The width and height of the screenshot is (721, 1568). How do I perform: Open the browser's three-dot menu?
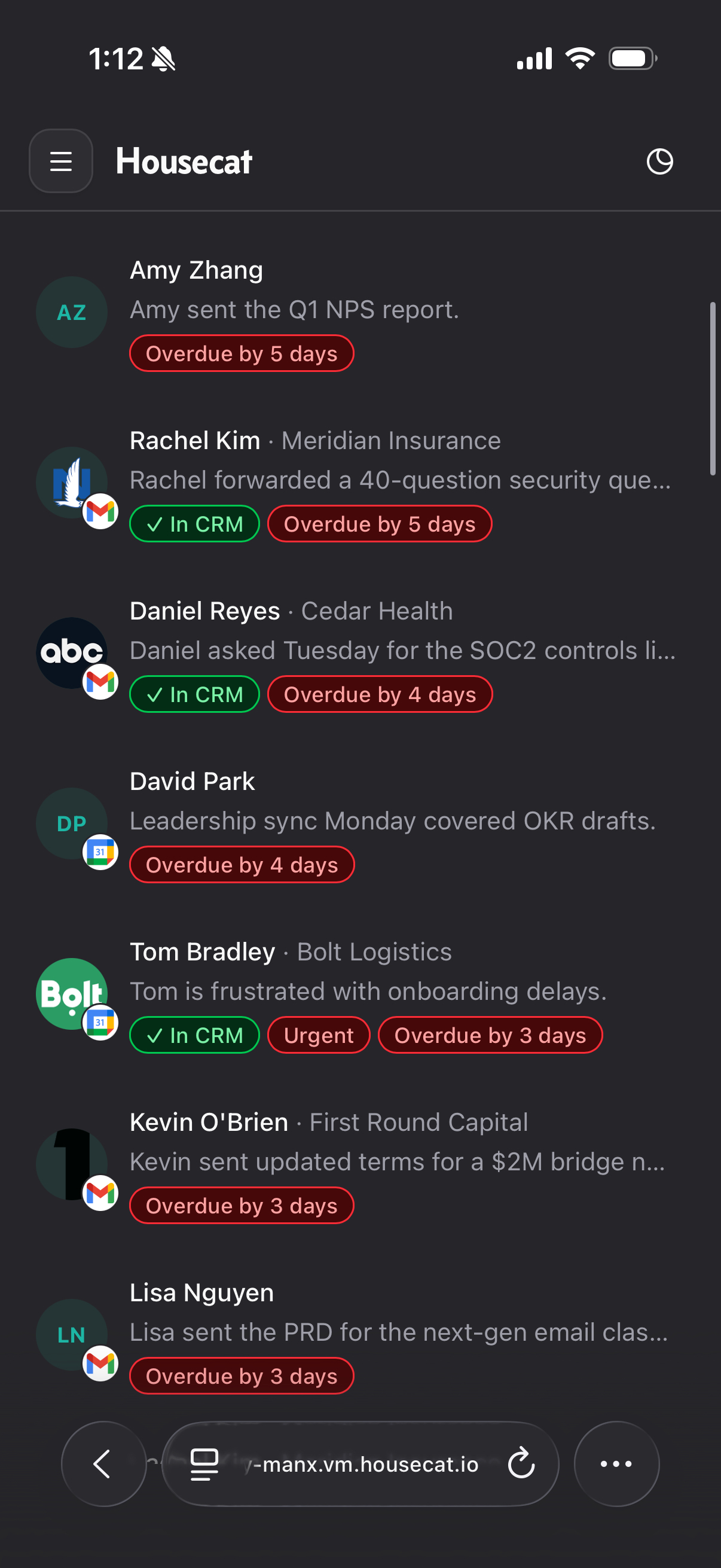point(616,1464)
